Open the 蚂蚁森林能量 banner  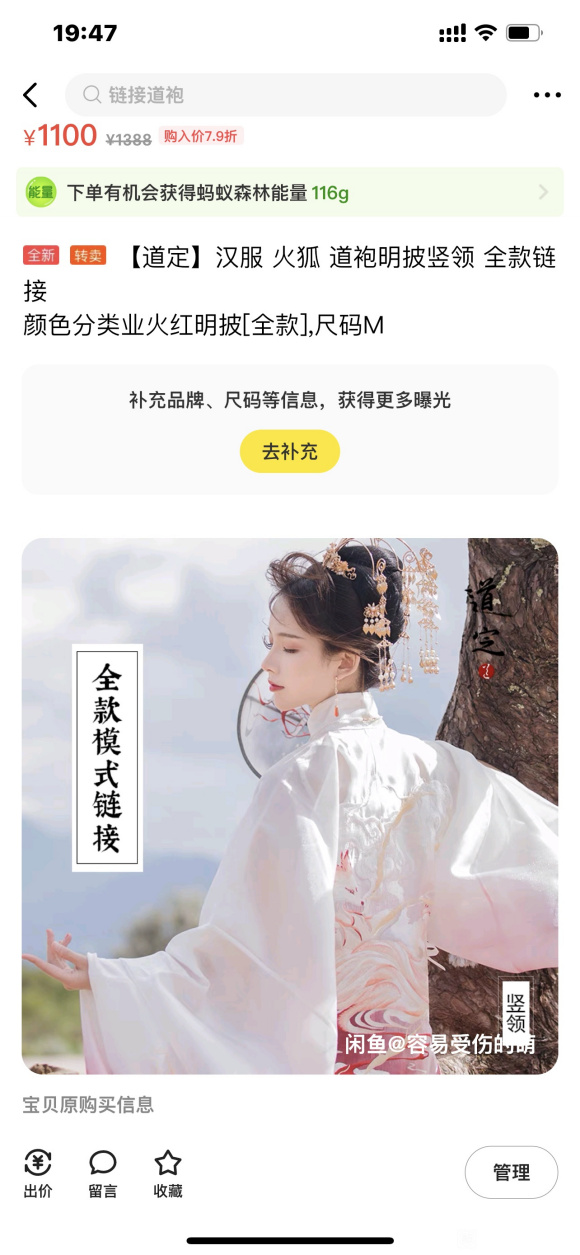[290, 192]
